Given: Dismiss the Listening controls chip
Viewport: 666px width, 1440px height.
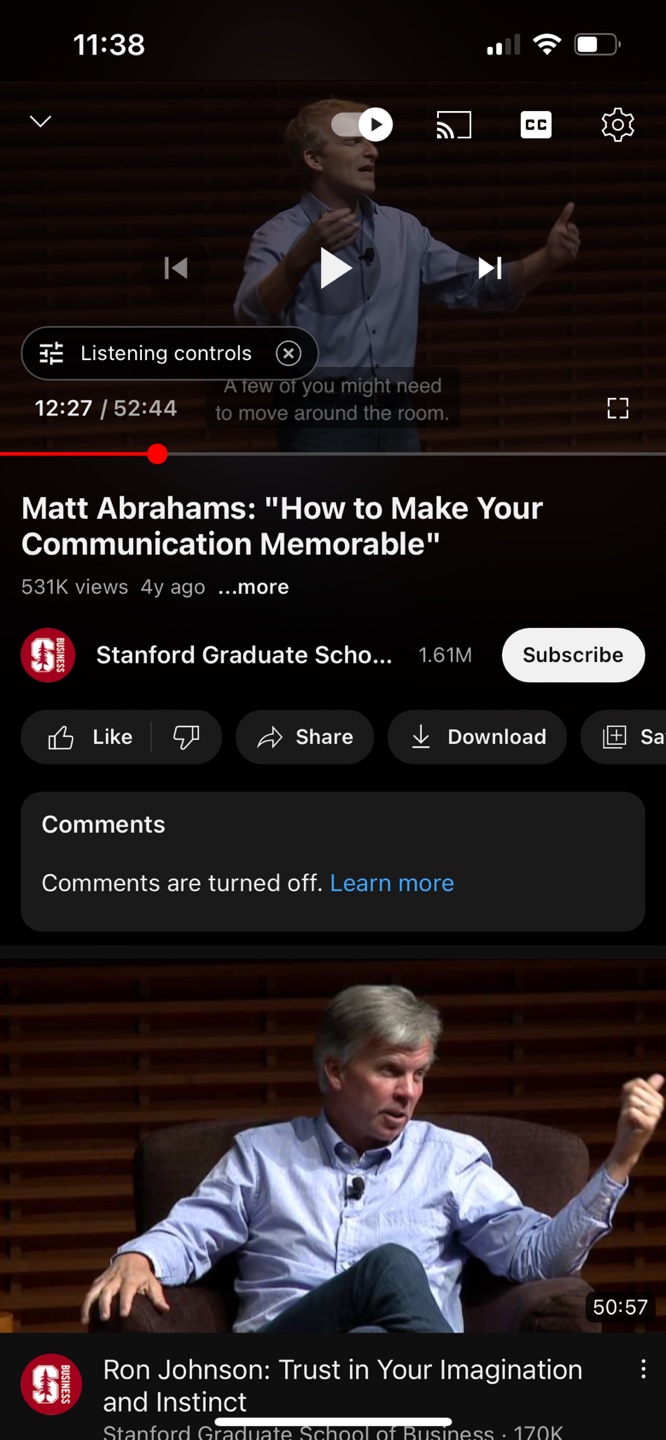Looking at the screenshot, I should [x=288, y=353].
